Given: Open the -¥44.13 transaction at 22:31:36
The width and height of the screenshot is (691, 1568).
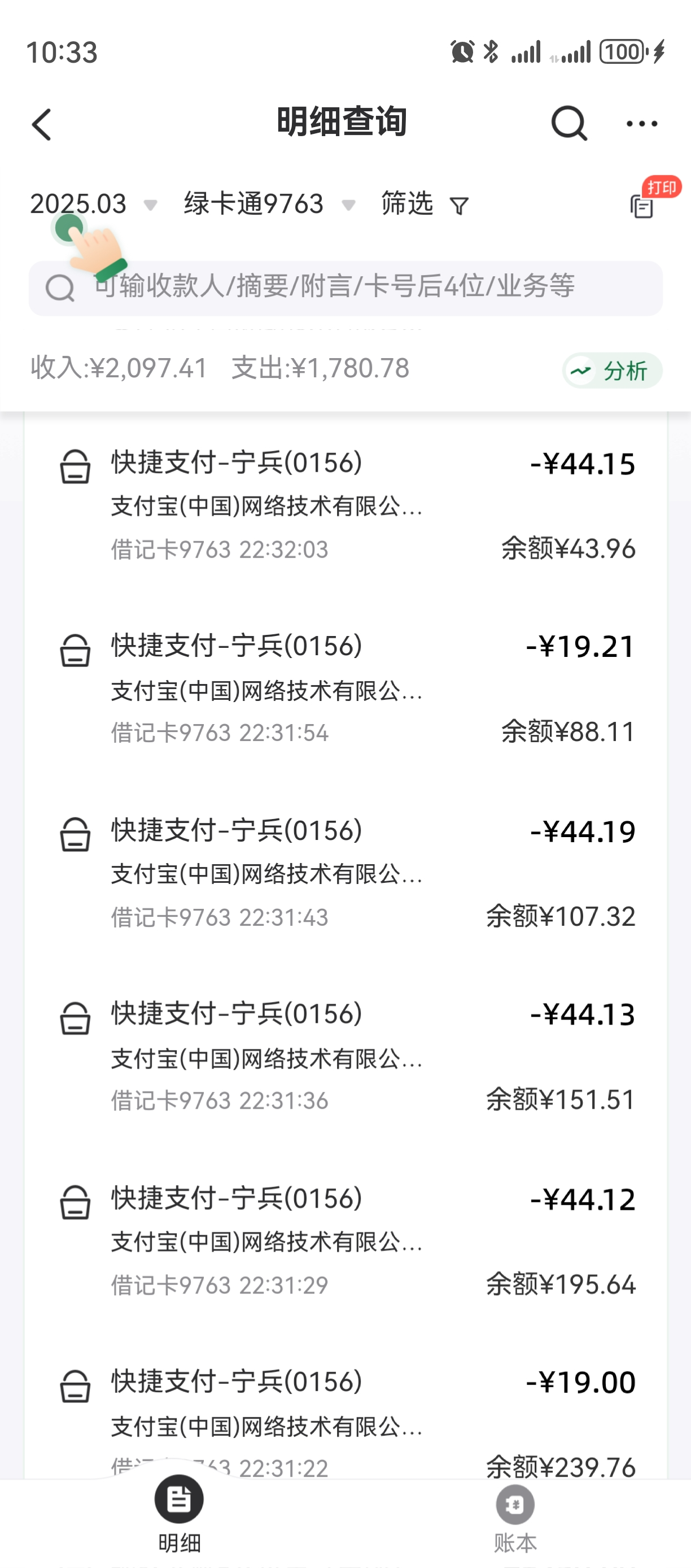Looking at the screenshot, I should coord(345,1057).
